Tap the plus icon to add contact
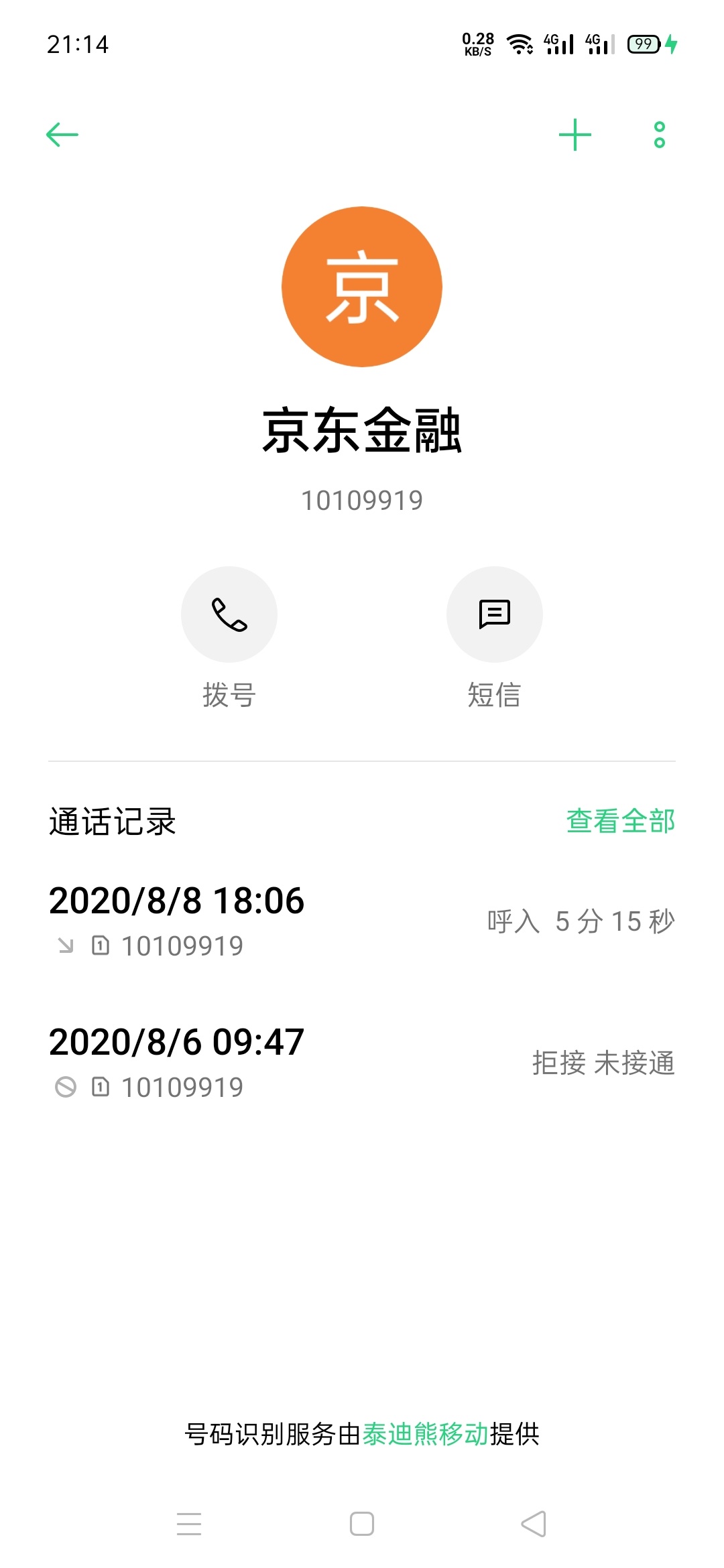This screenshot has width=724, height=1568. [x=575, y=135]
